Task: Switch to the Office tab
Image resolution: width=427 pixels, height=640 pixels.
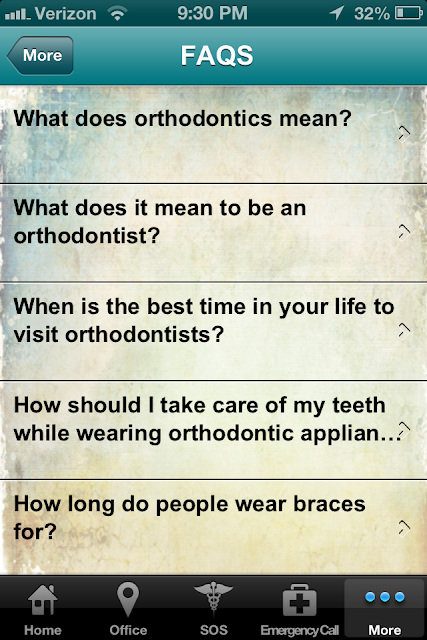Action: pos(128,609)
